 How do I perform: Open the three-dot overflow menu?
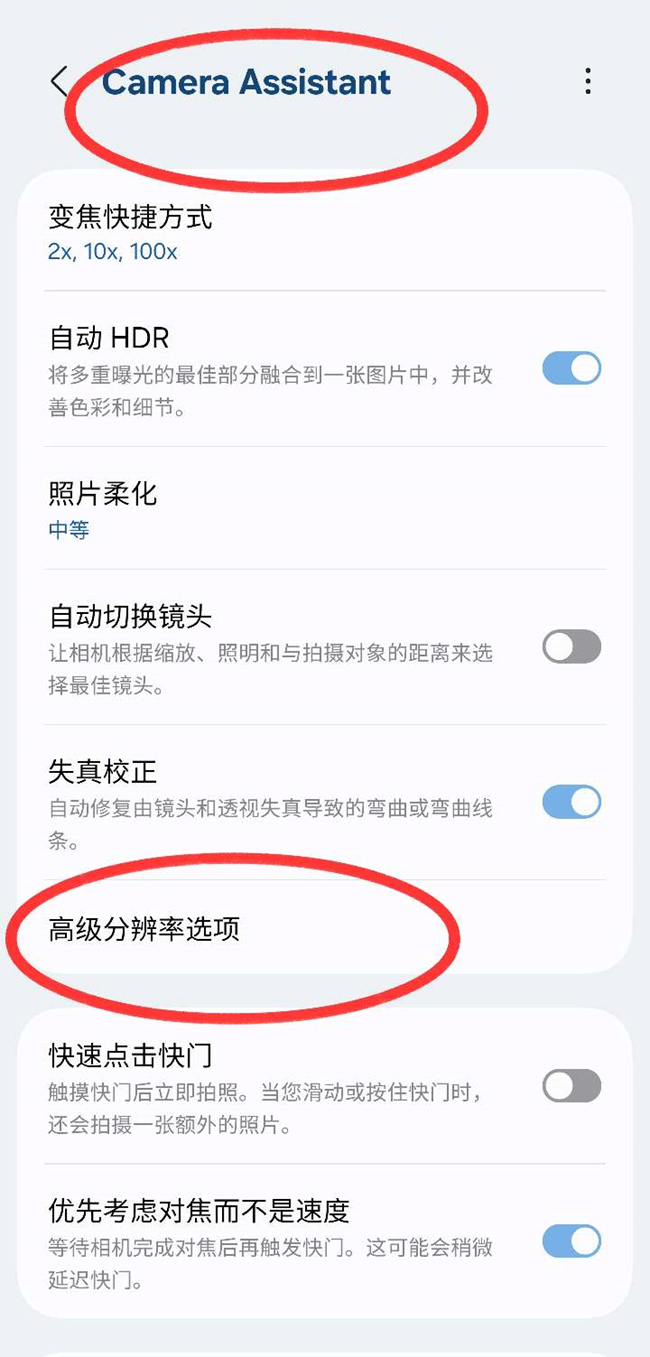(588, 82)
